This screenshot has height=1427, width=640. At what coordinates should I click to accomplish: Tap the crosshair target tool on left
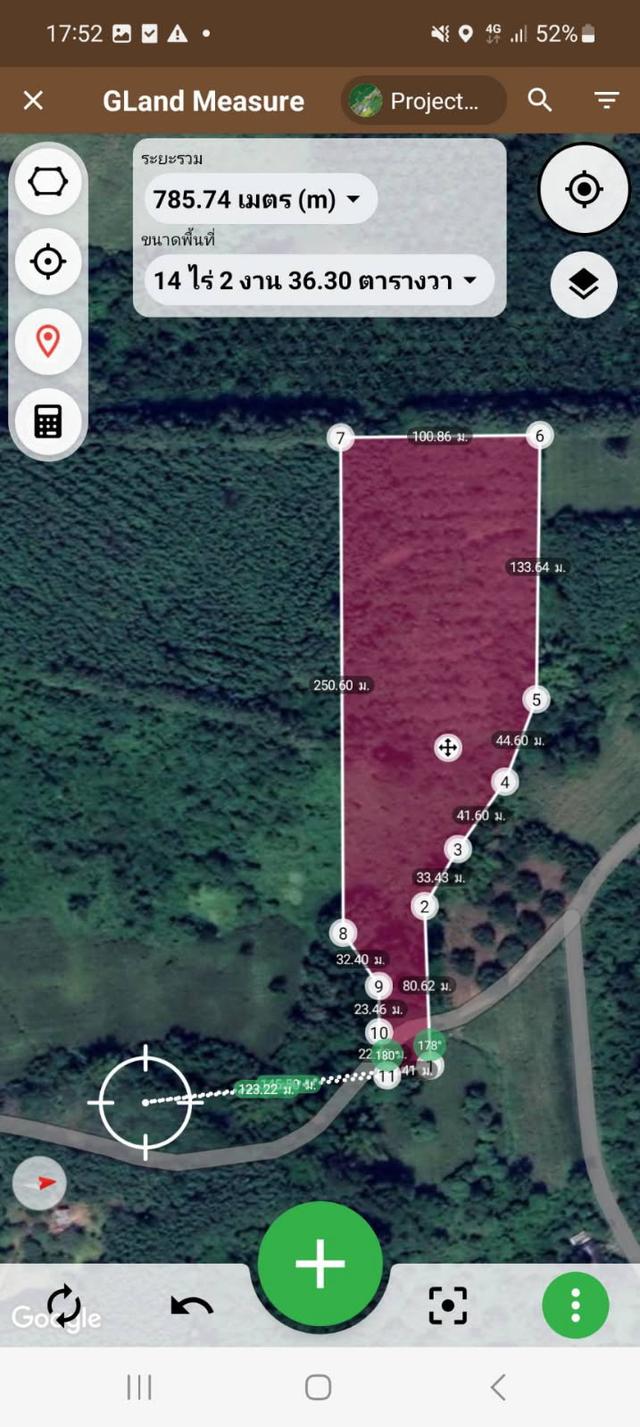(x=48, y=262)
